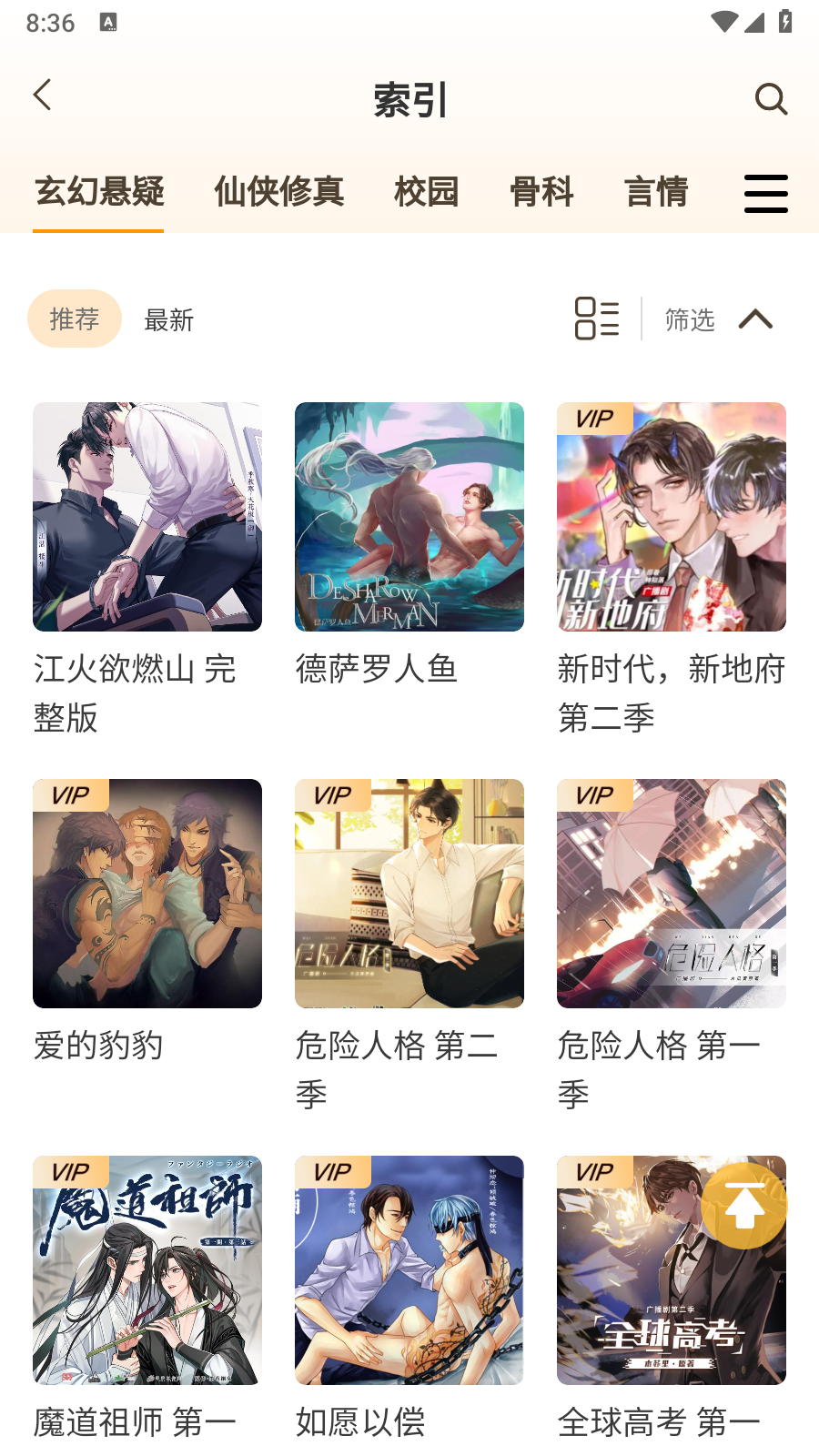Viewport: 819px width, 1456px height.
Task: Switch to the 言情 tab
Action: [x=656, y=192]
